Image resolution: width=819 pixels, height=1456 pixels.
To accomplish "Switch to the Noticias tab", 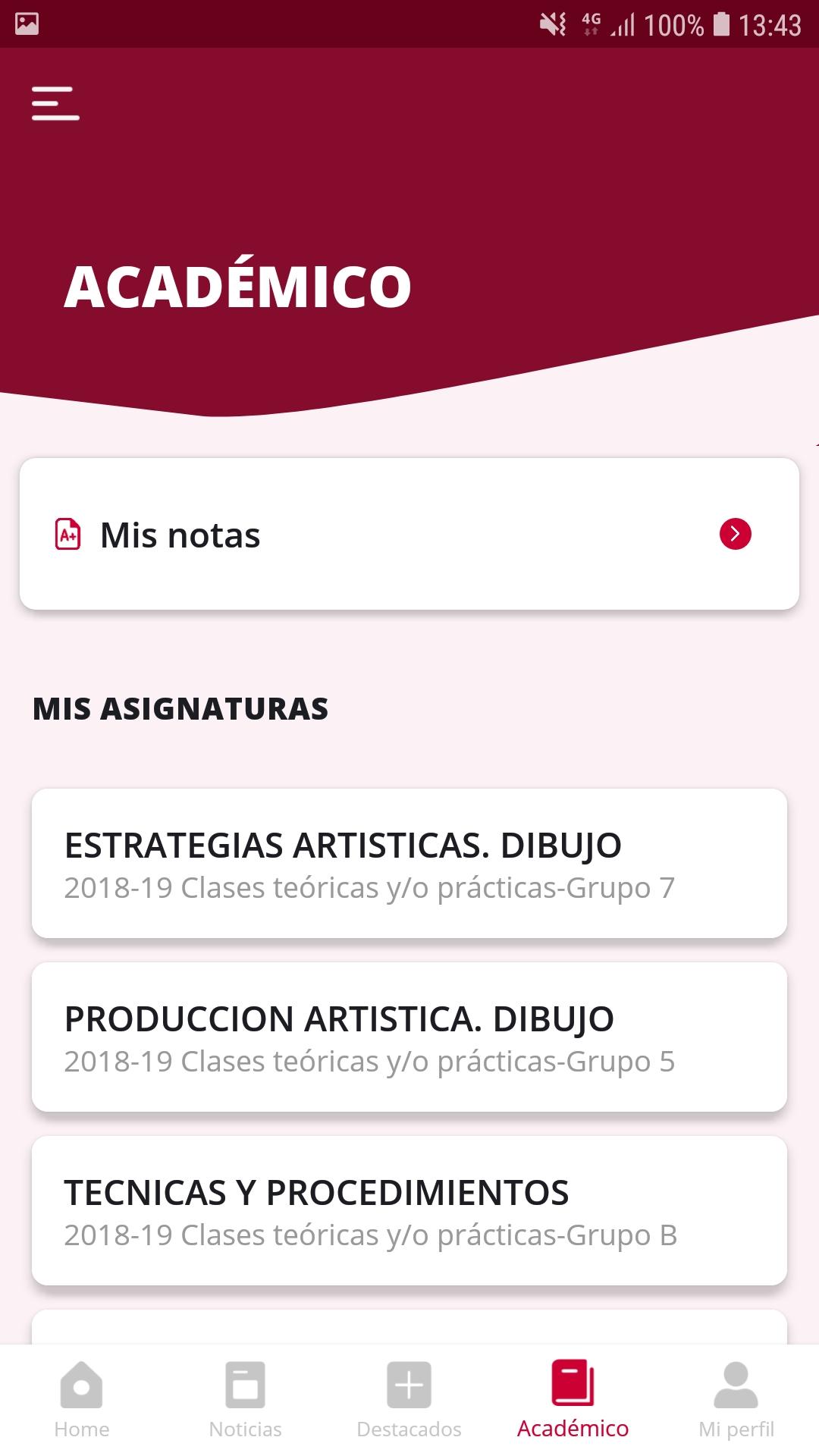I will click(246, 1401).
